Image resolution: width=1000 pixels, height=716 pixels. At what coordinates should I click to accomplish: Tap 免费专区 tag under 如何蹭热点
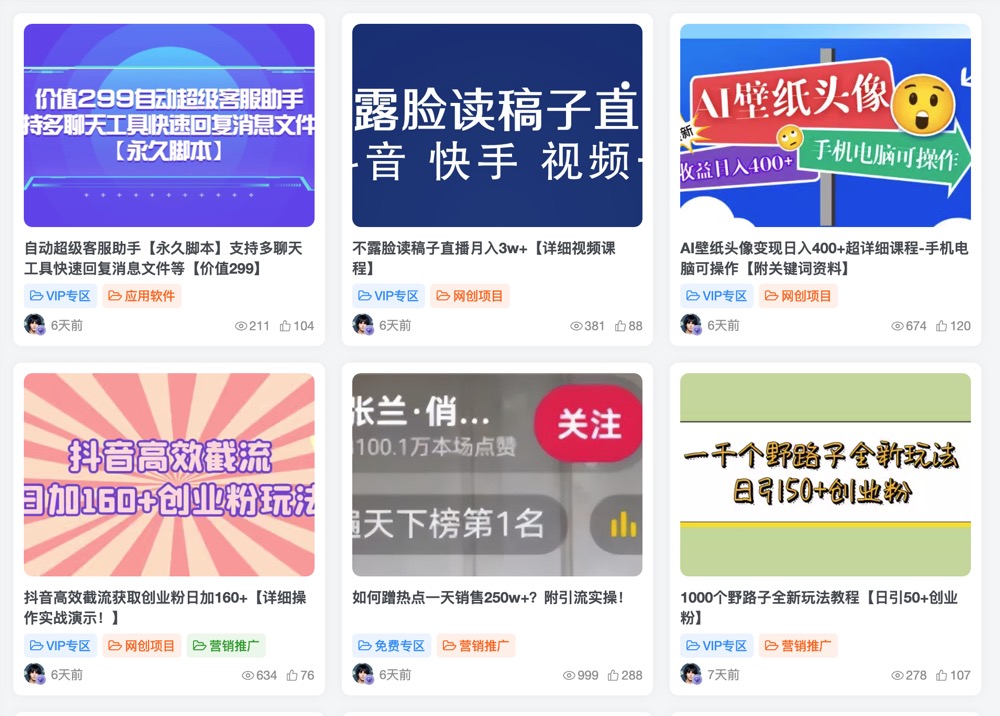tap(389, 646)
